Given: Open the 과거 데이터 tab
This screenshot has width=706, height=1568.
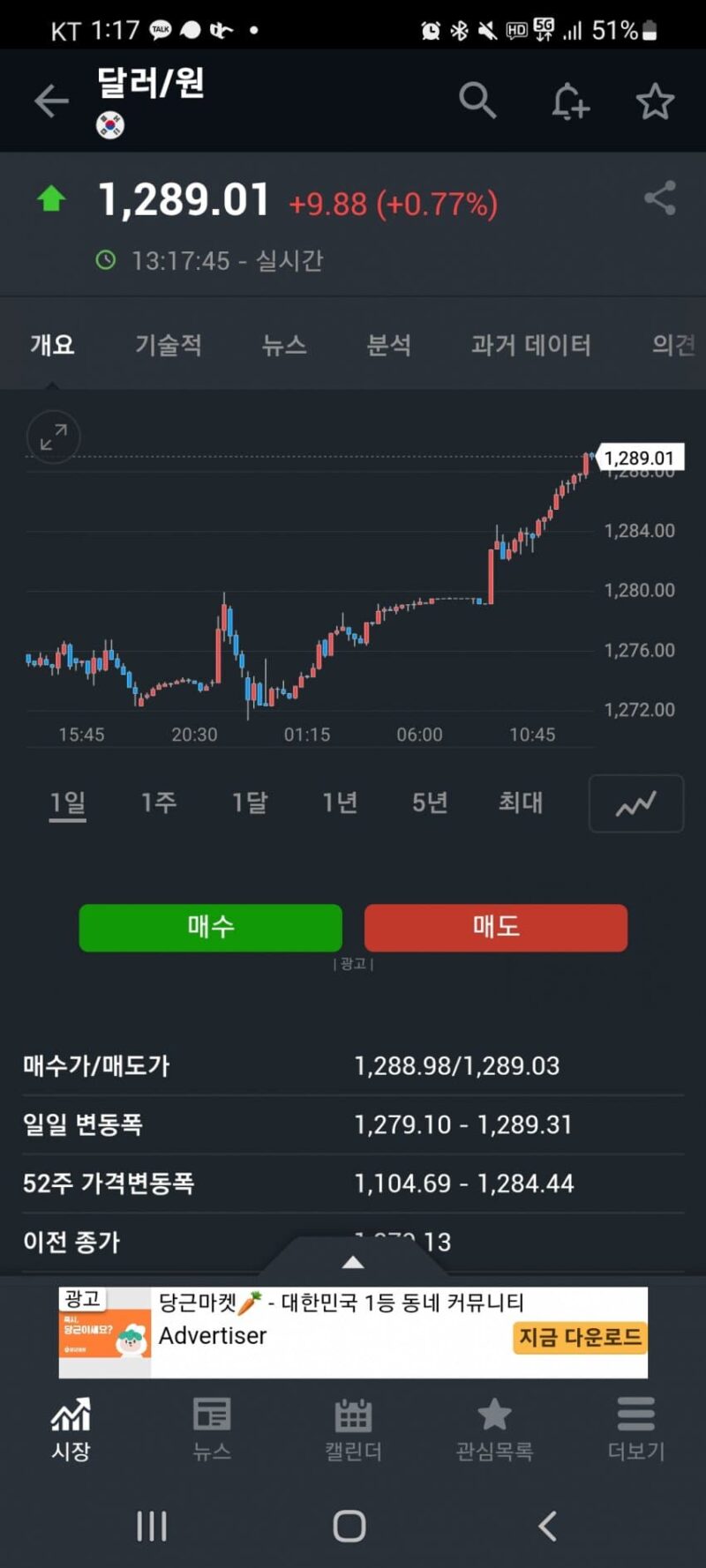Looking at the screenshot, I should (530, 345).
